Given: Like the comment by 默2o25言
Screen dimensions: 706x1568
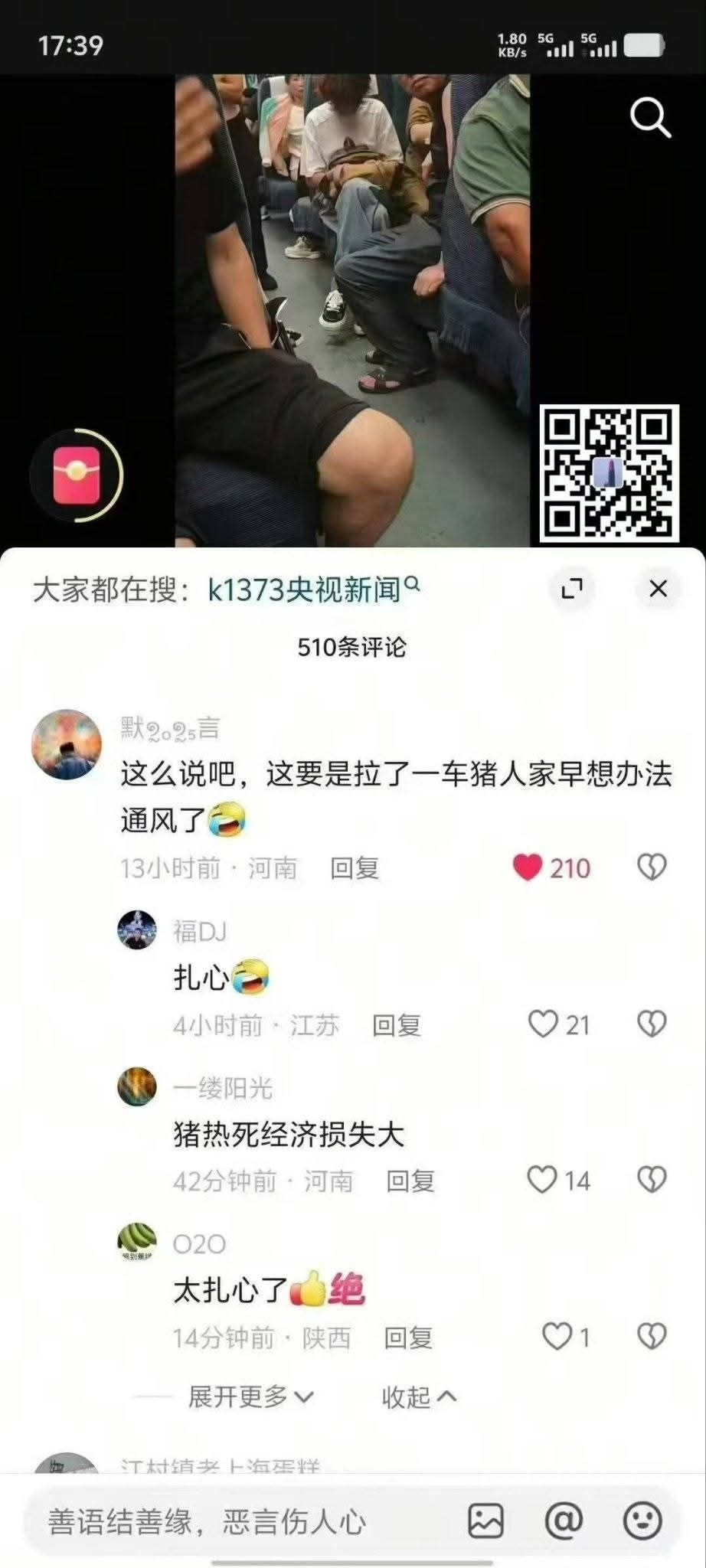Looking at the screenshot, I should [528, 867].
